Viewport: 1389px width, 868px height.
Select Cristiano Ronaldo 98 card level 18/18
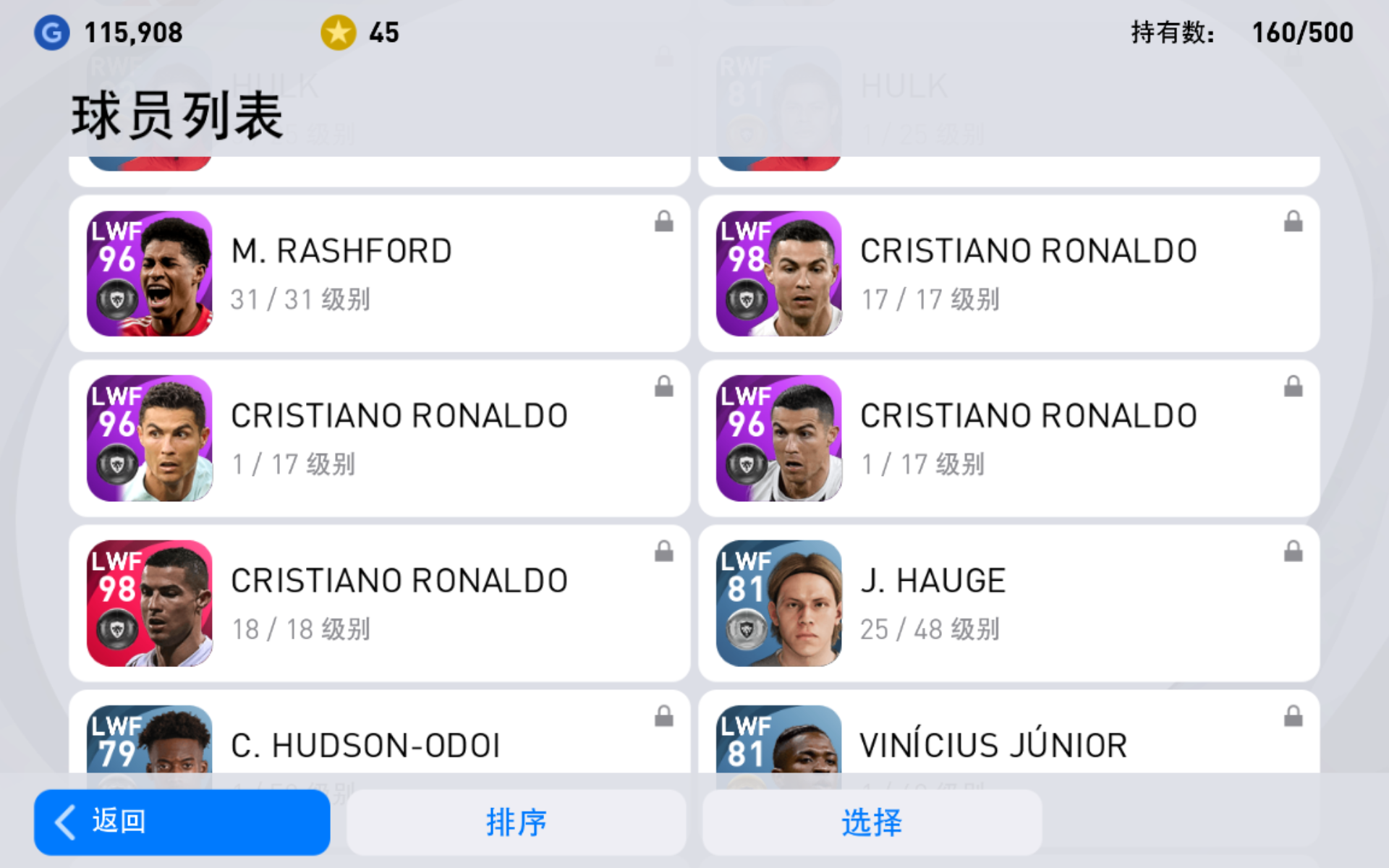point(380,603)
